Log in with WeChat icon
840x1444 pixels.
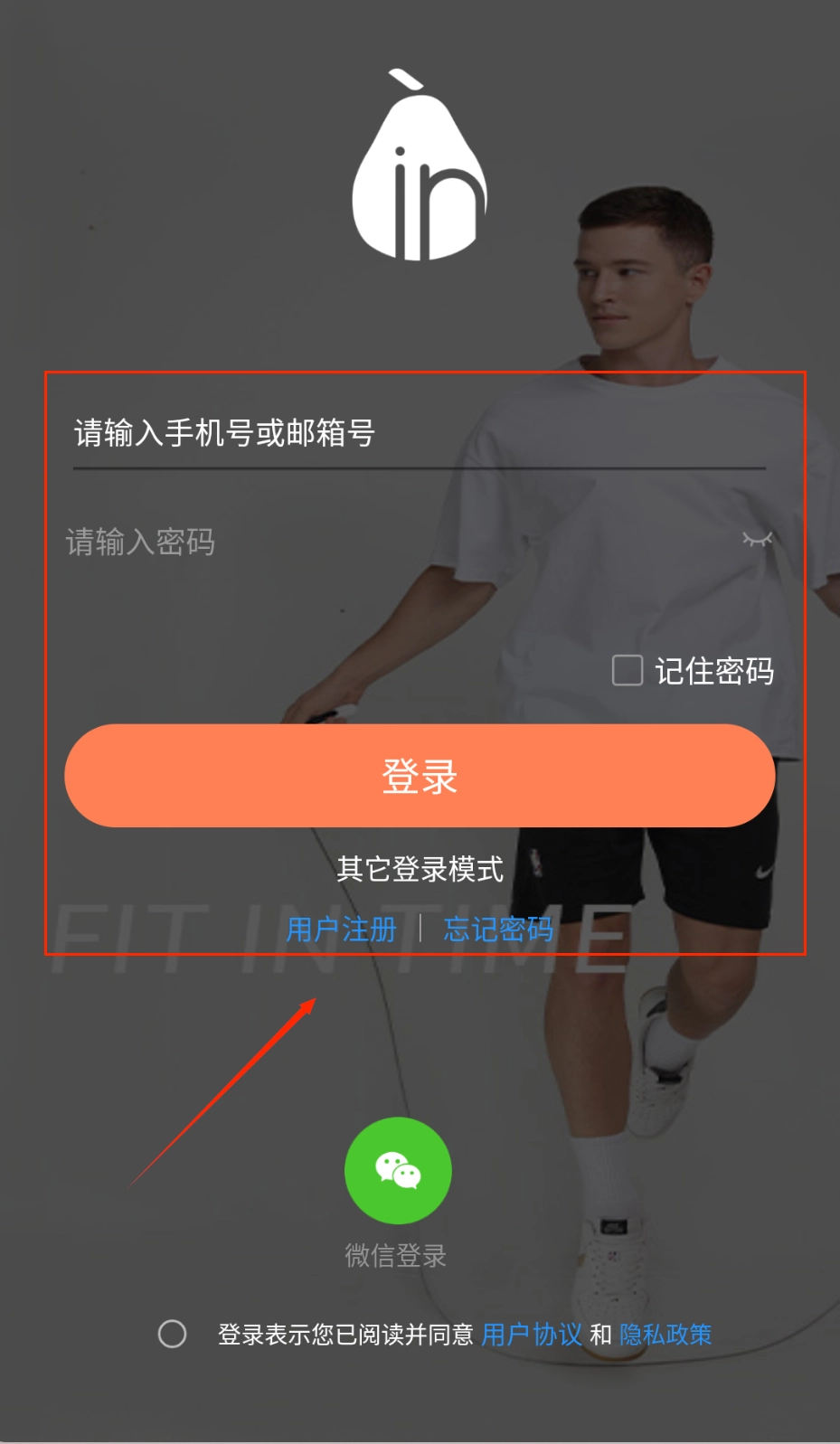point(398,1170)
